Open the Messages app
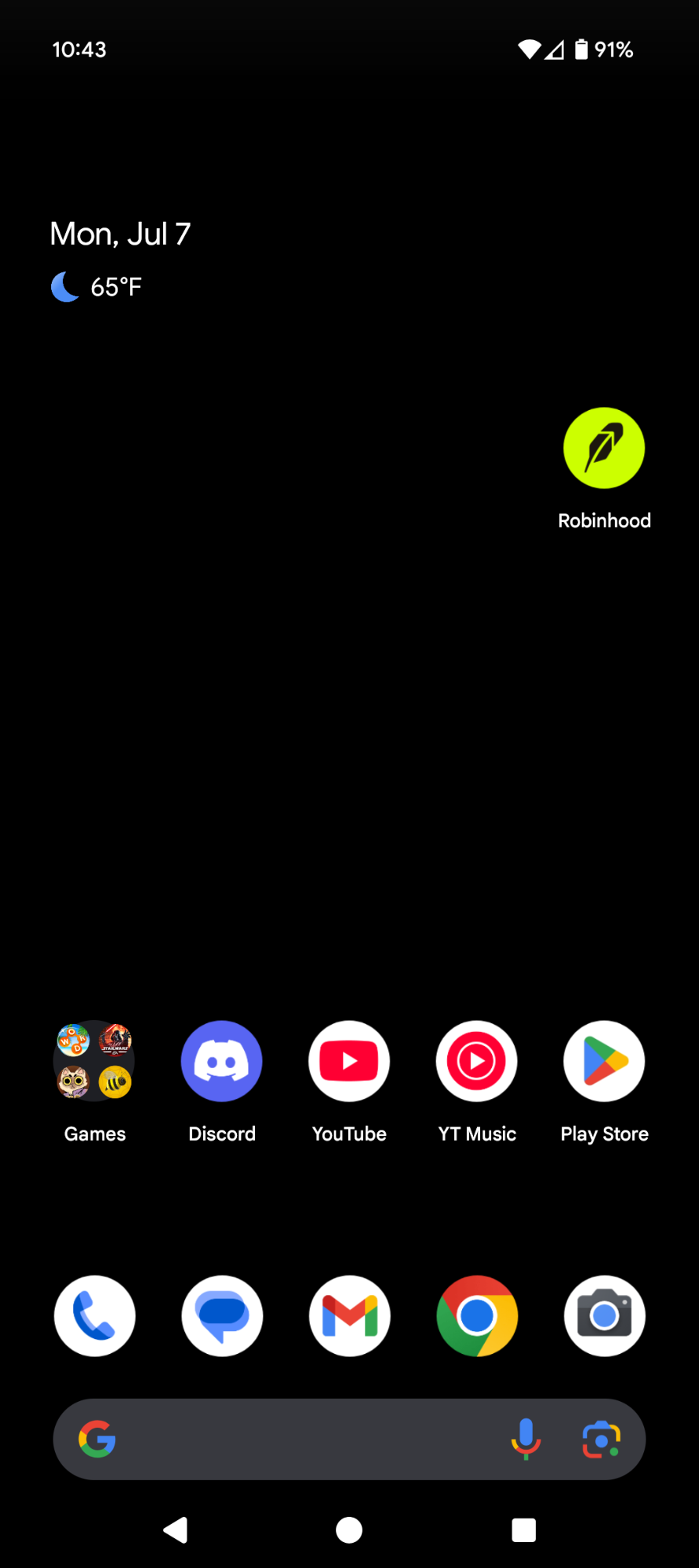 click(x=222, y=1316)
